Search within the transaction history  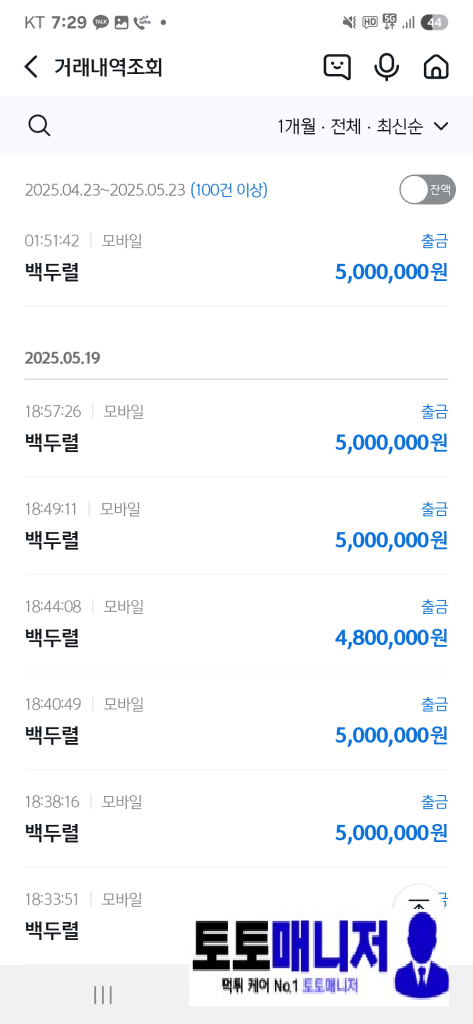(x=39, y=125)
